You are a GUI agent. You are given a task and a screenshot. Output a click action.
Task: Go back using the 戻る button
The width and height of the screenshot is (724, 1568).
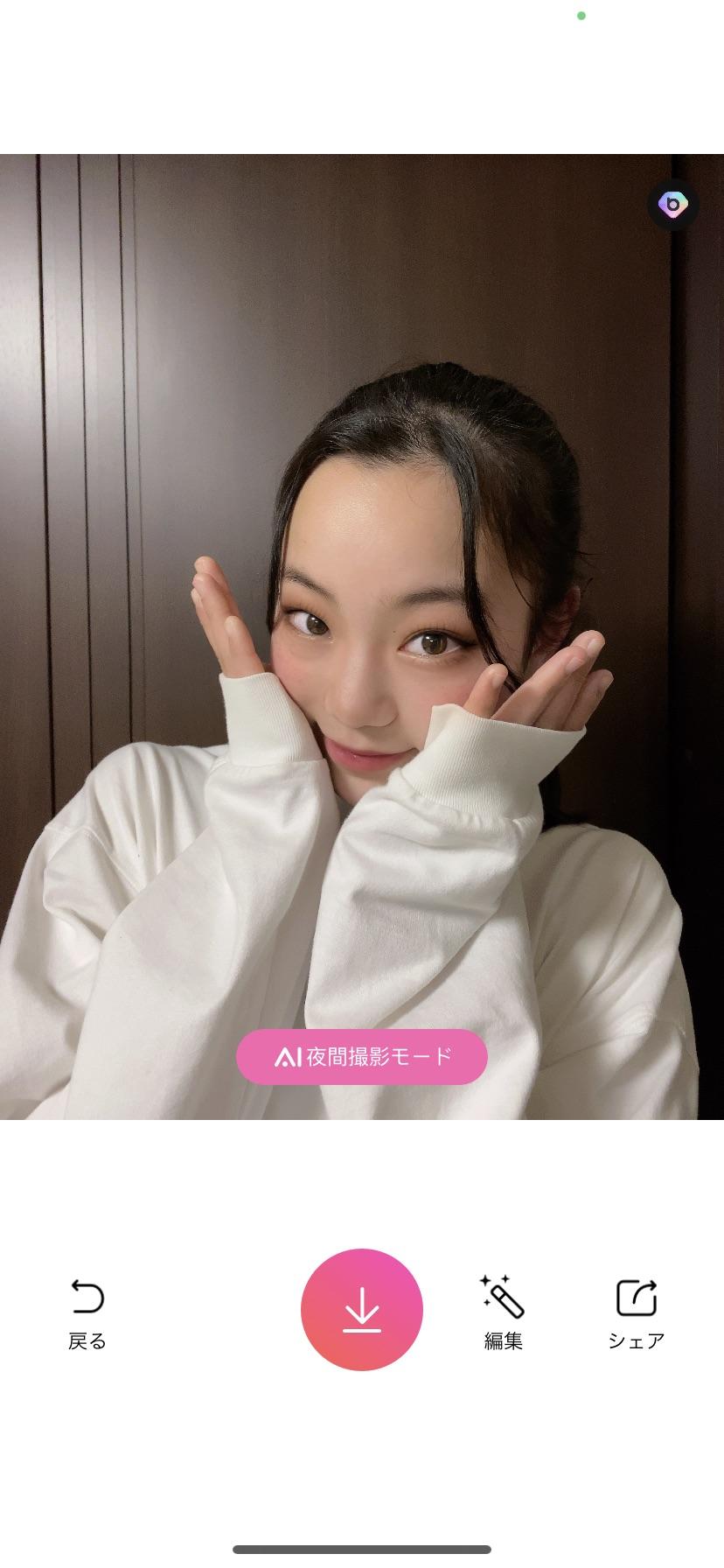pyautogui.click(x=87, y=1312)
